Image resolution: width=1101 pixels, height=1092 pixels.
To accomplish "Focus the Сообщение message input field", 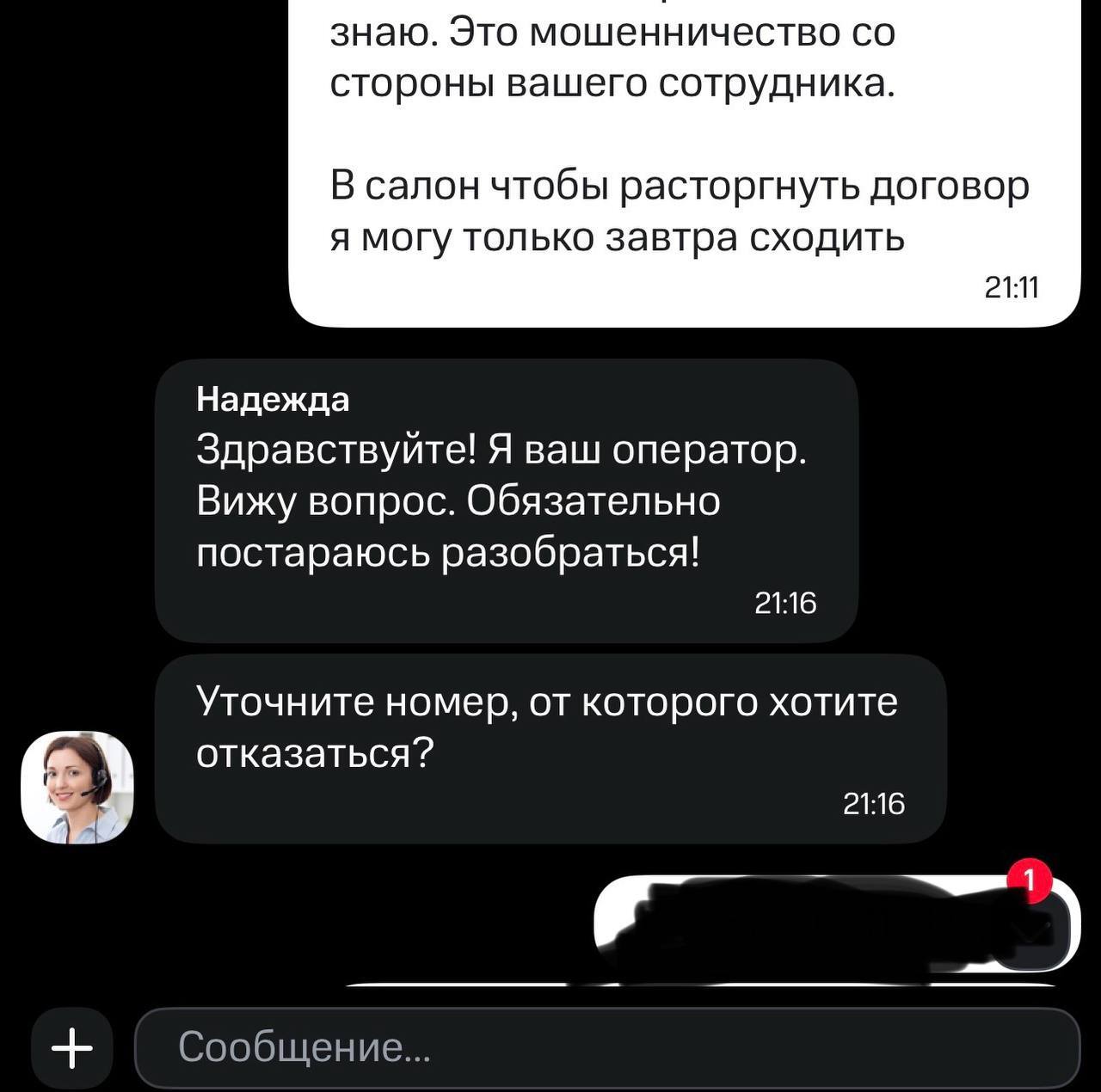I will click(x=606, y=1048).
